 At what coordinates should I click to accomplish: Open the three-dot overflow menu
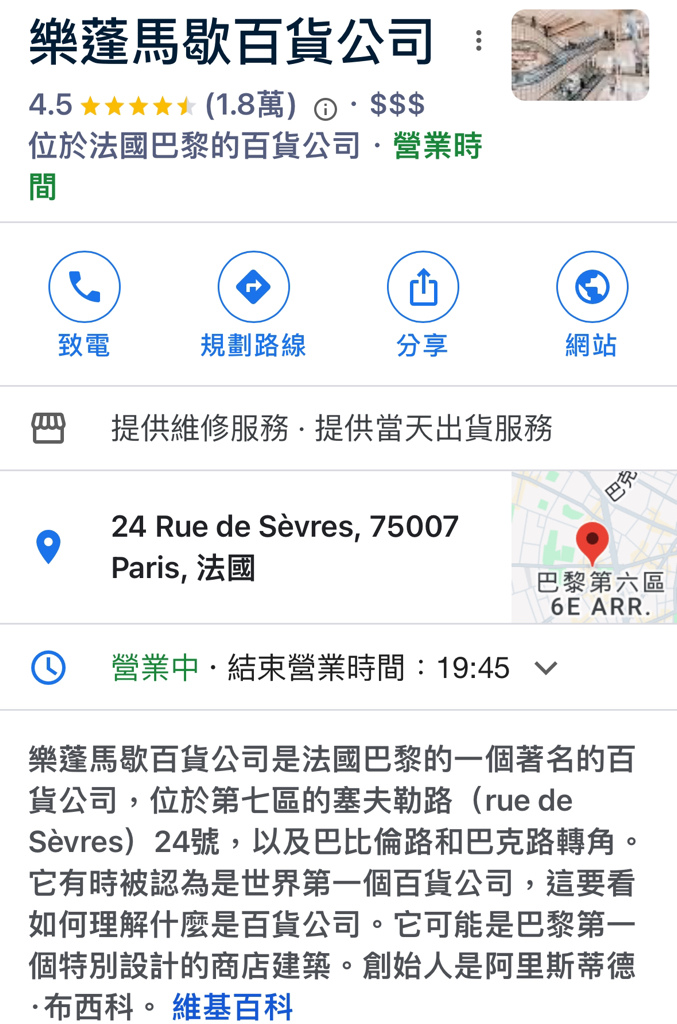[479, 41]
